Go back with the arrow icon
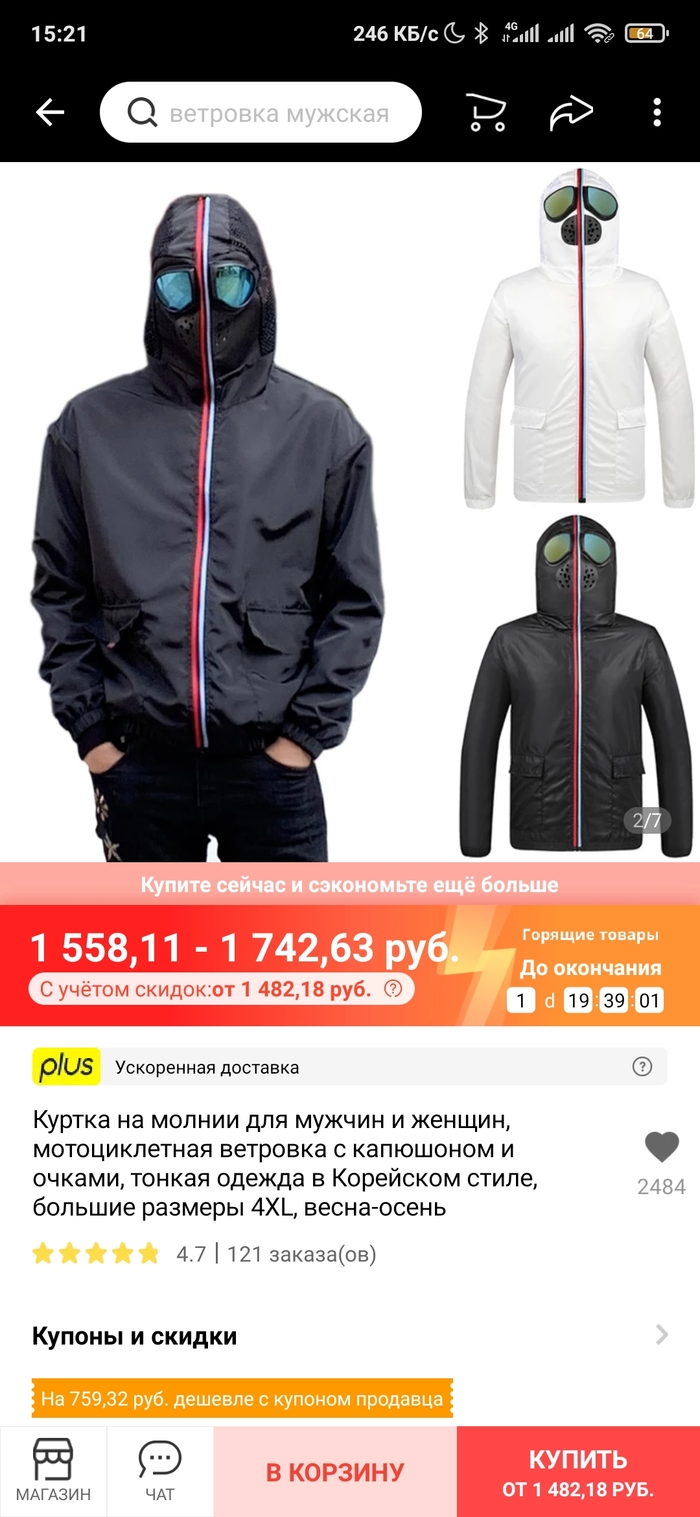This screenshot has height=1517, width=700. (x=49, y=113)
